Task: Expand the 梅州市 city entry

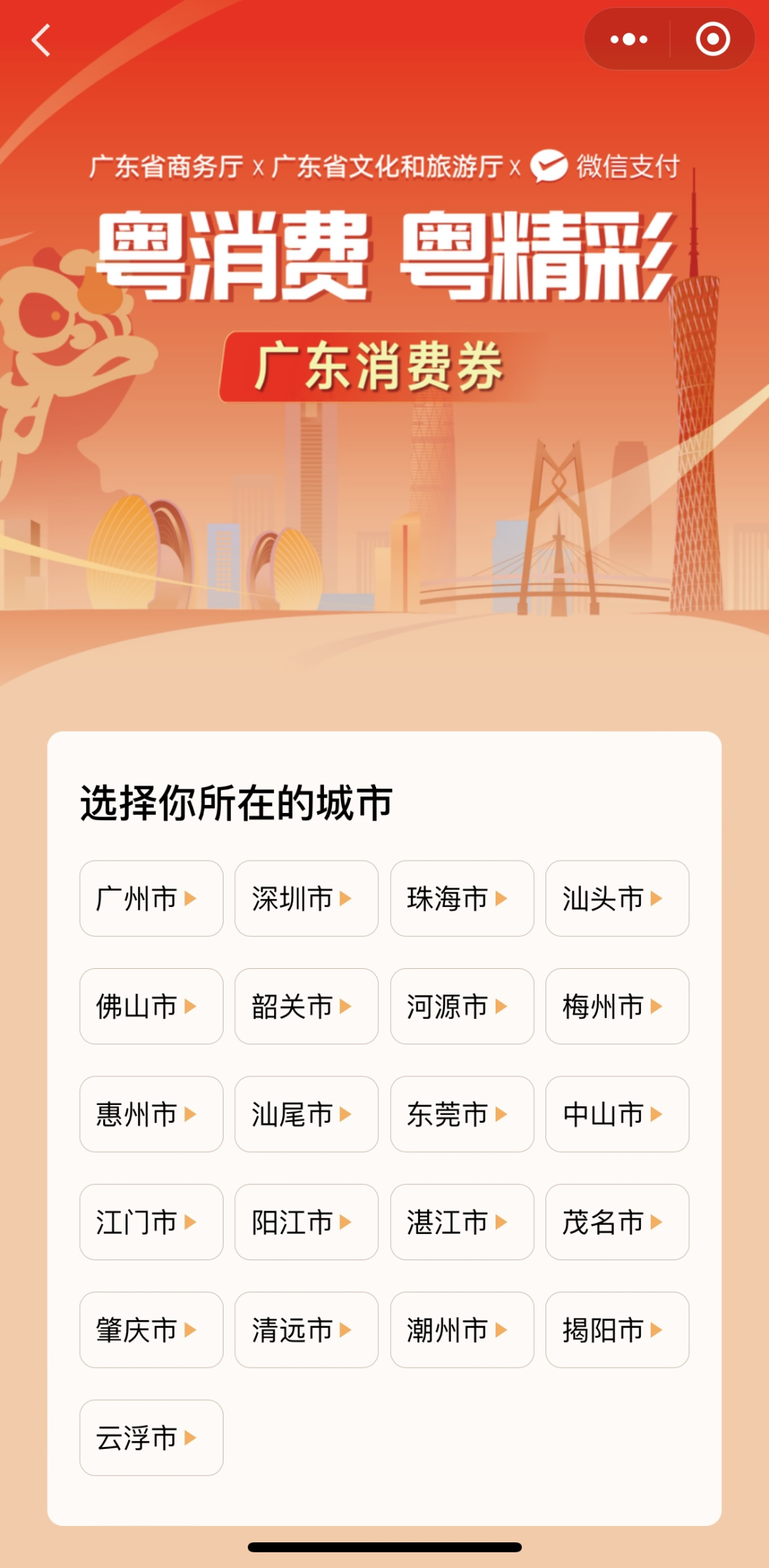Action: (617, 1007)
